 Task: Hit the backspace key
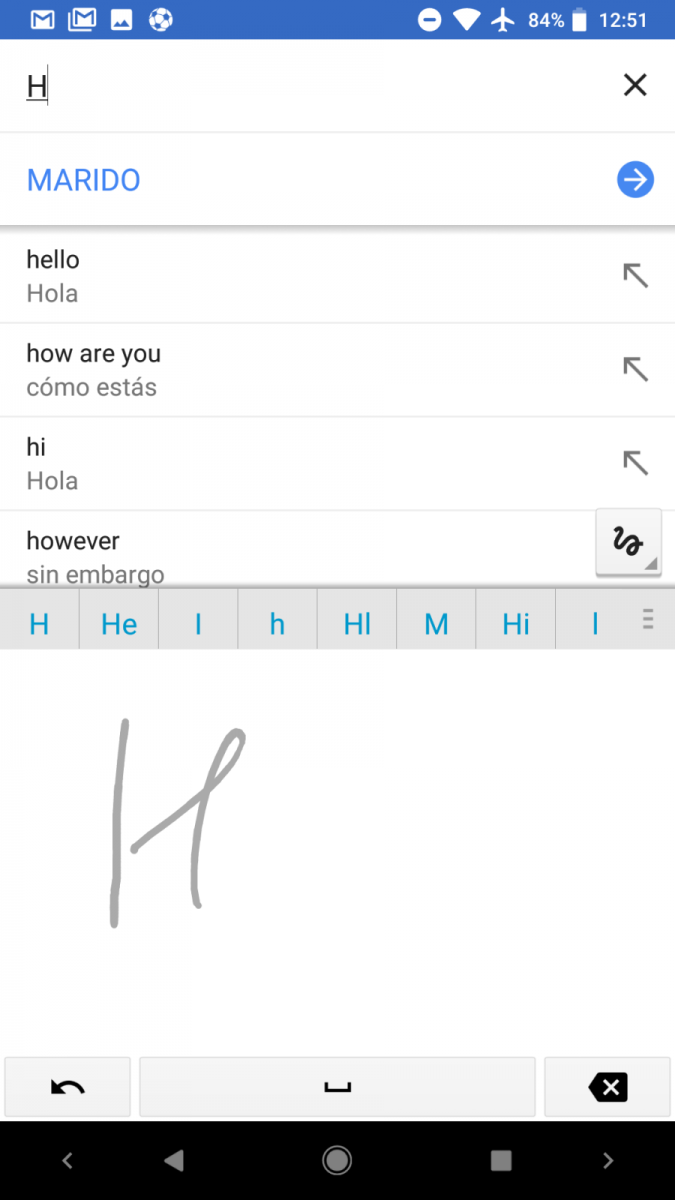coord(607,1087)
